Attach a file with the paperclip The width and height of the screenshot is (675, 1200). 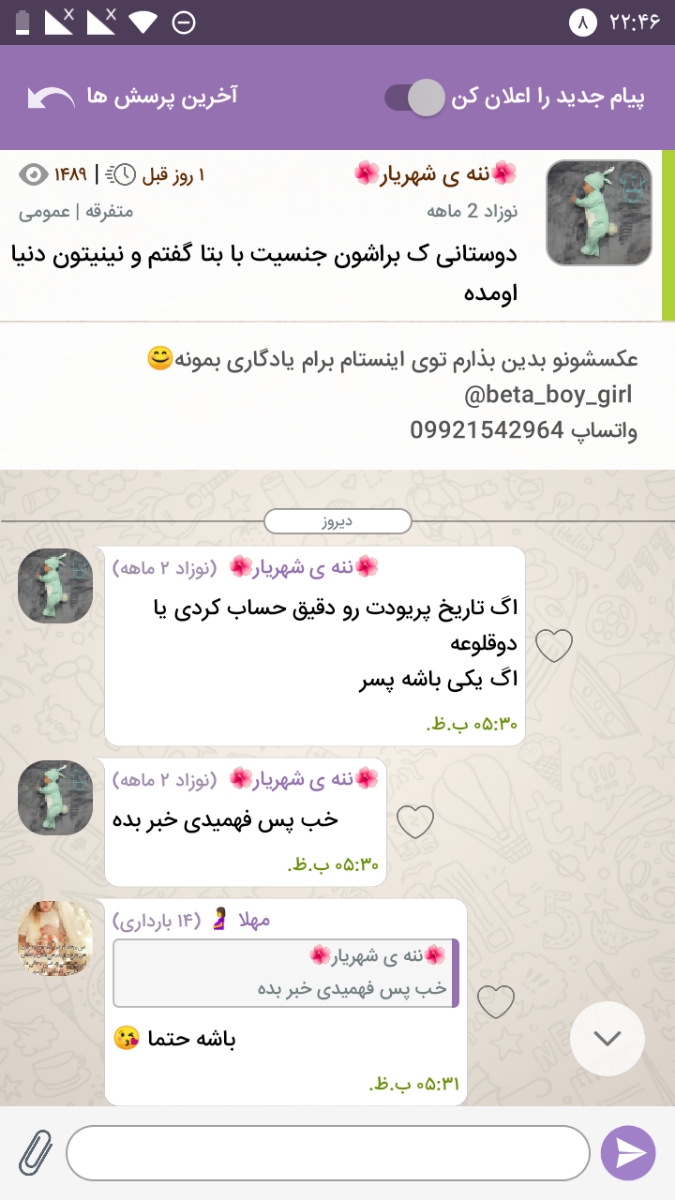click(x=34, y=1152)
